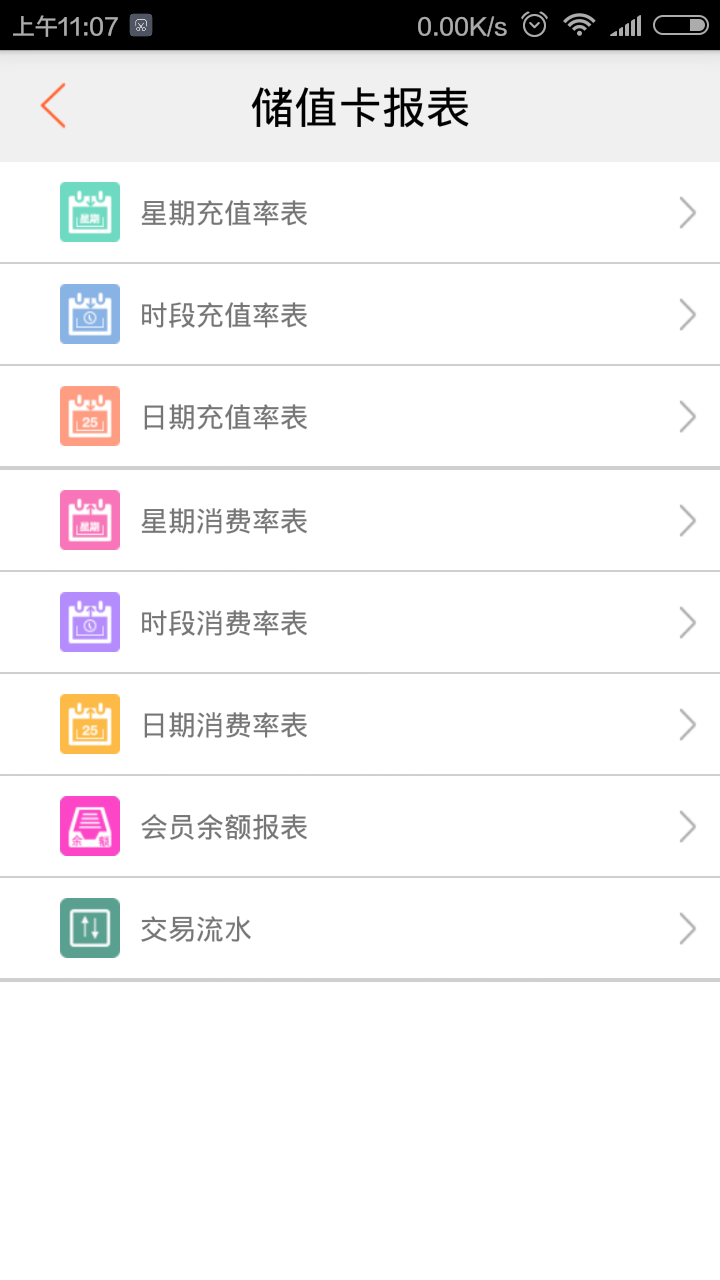The height and width of the screenshot is (1280, 720).
Task: Click the 交易流水 arrows icon
Action: (x=89, y=928)
